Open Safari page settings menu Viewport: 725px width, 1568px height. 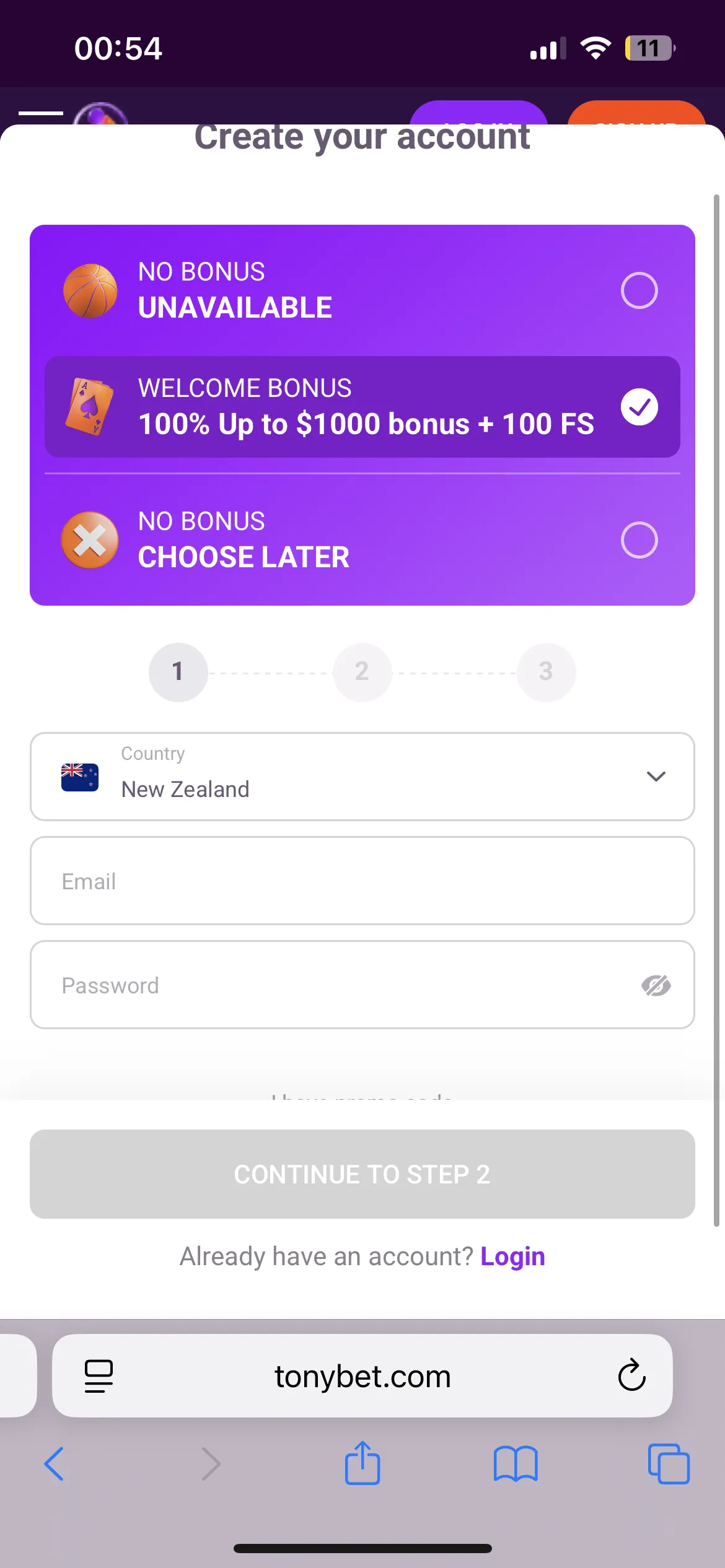[99, 1376]
